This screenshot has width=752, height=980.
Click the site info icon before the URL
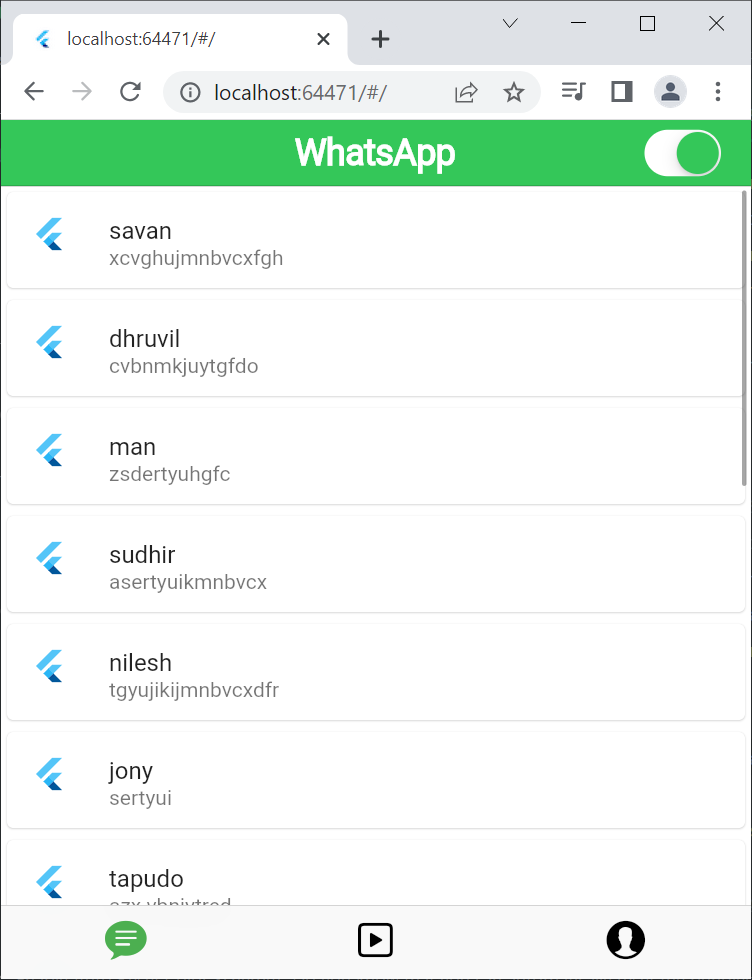pyautogui.click(x=190, y=91)
